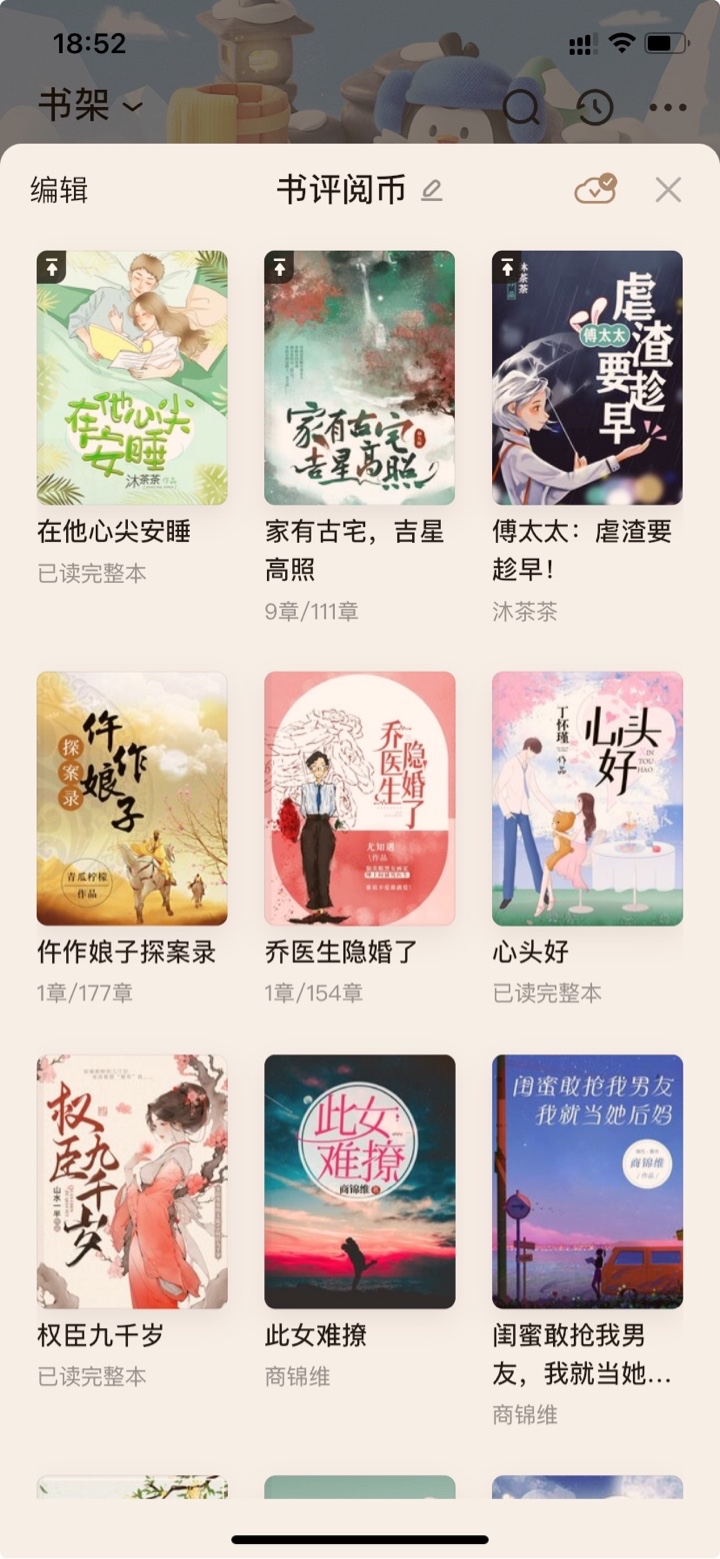This screenshot has width=720, height=1559.
Task: Tap the cloud sync icon
Action: (x=595, y=188)
